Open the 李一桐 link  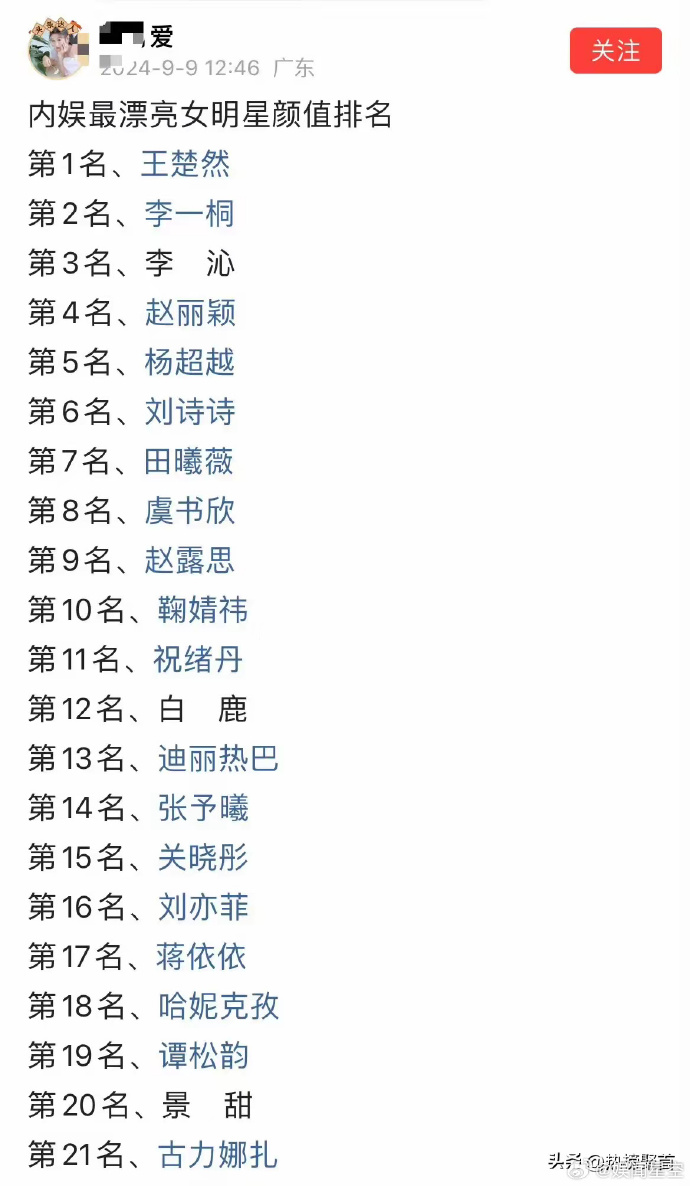point(189,214)
